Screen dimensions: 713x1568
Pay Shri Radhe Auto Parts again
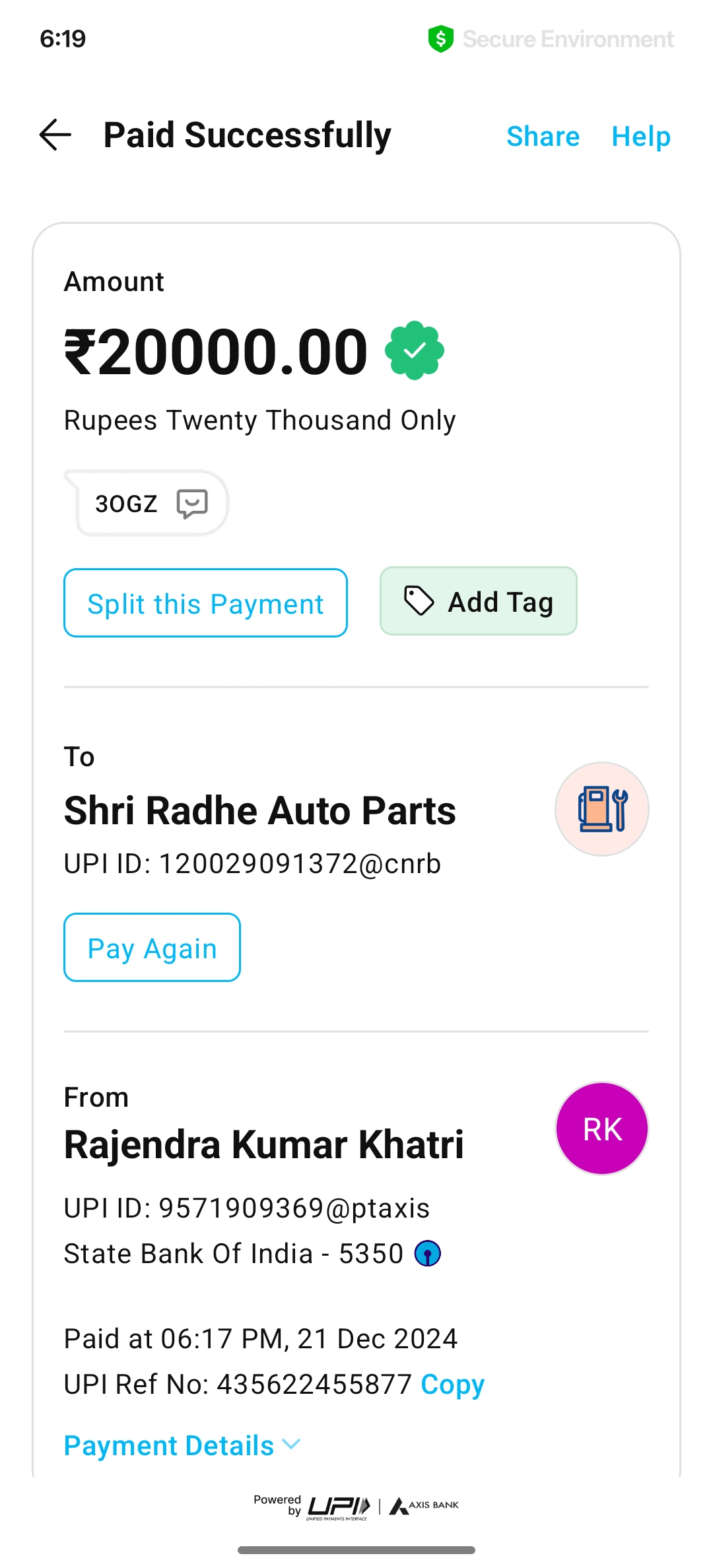point(152,948)
